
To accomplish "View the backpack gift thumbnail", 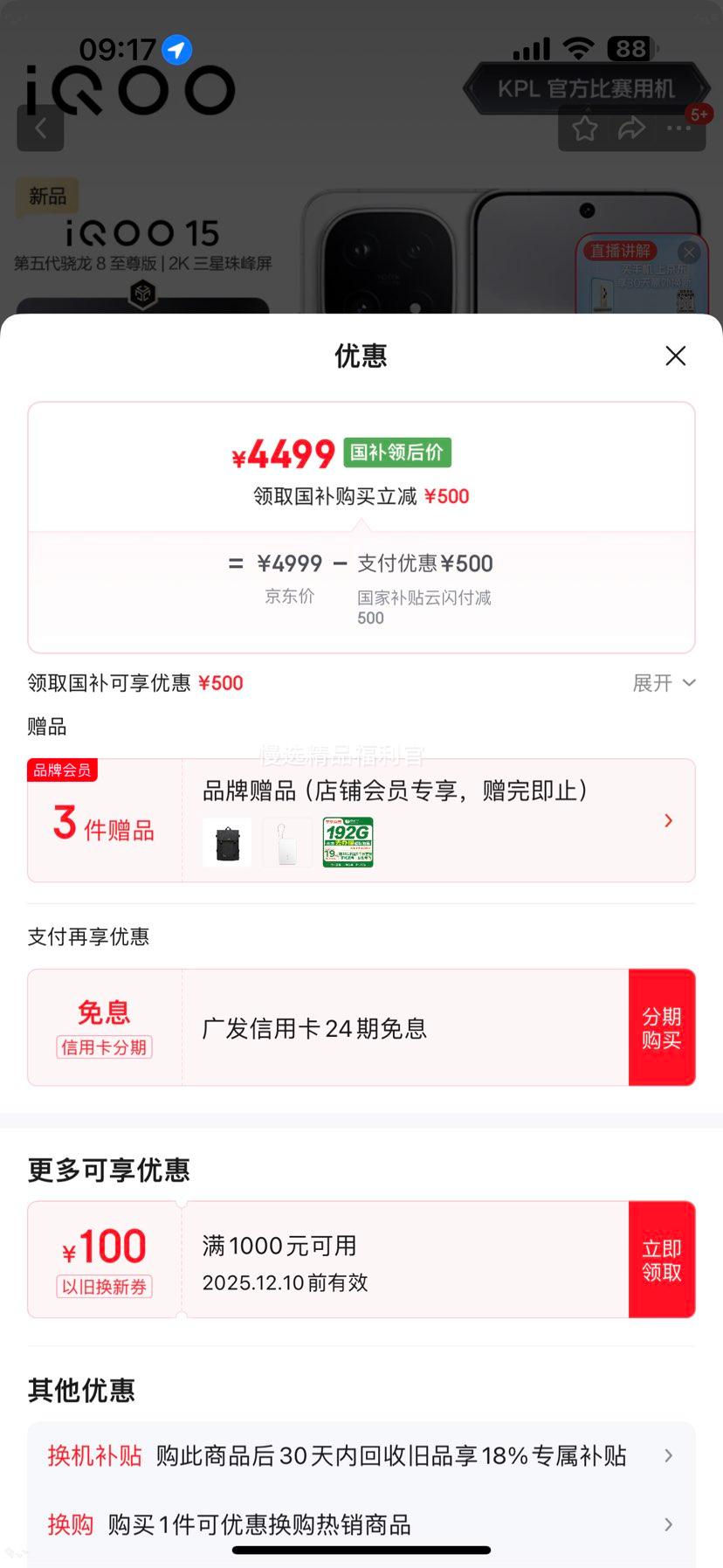I will click(225, 842).
